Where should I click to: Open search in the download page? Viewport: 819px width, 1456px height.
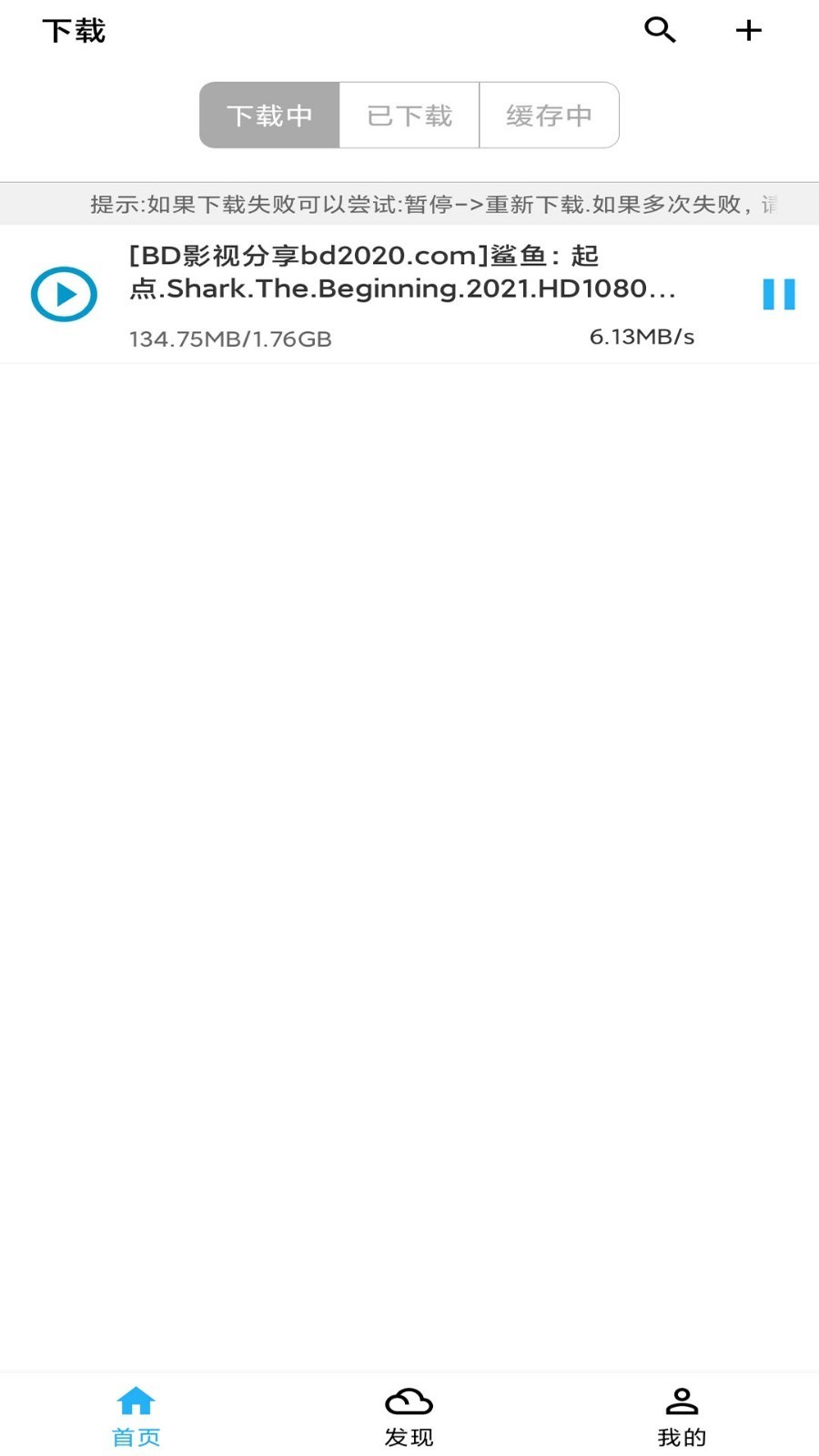660,30
